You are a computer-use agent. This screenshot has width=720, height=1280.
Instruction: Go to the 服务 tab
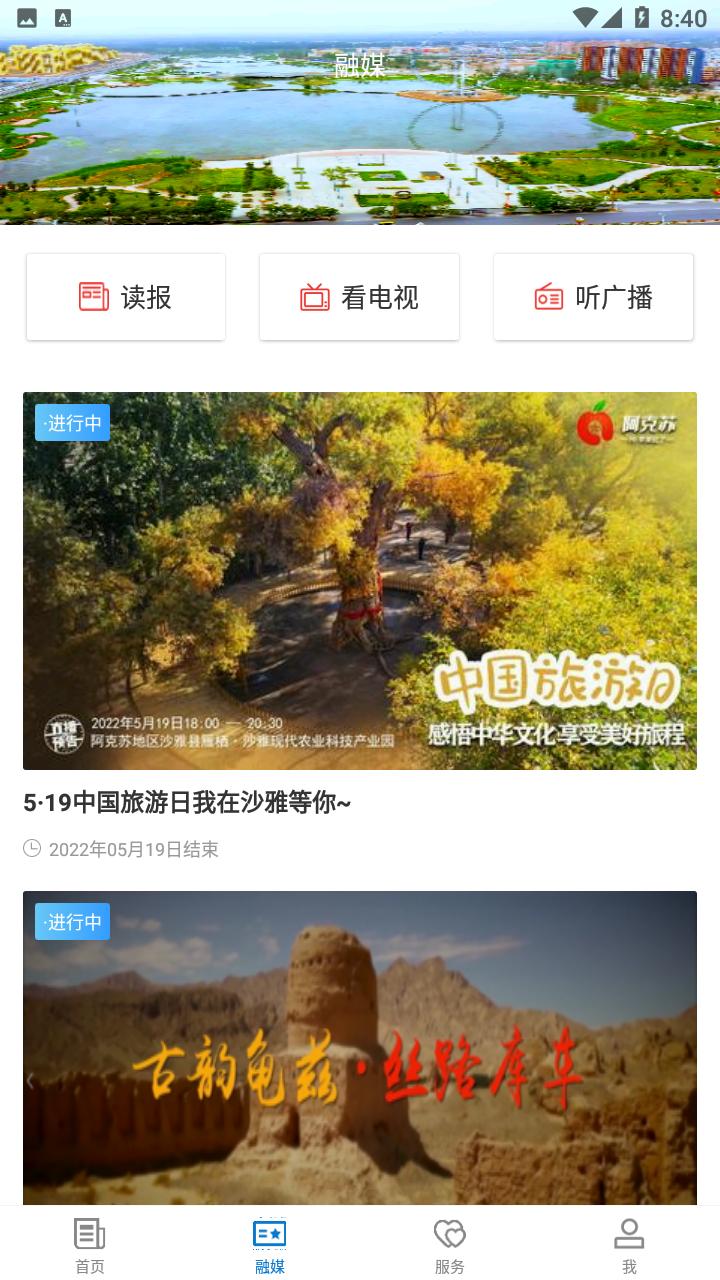click(450, 1245)
